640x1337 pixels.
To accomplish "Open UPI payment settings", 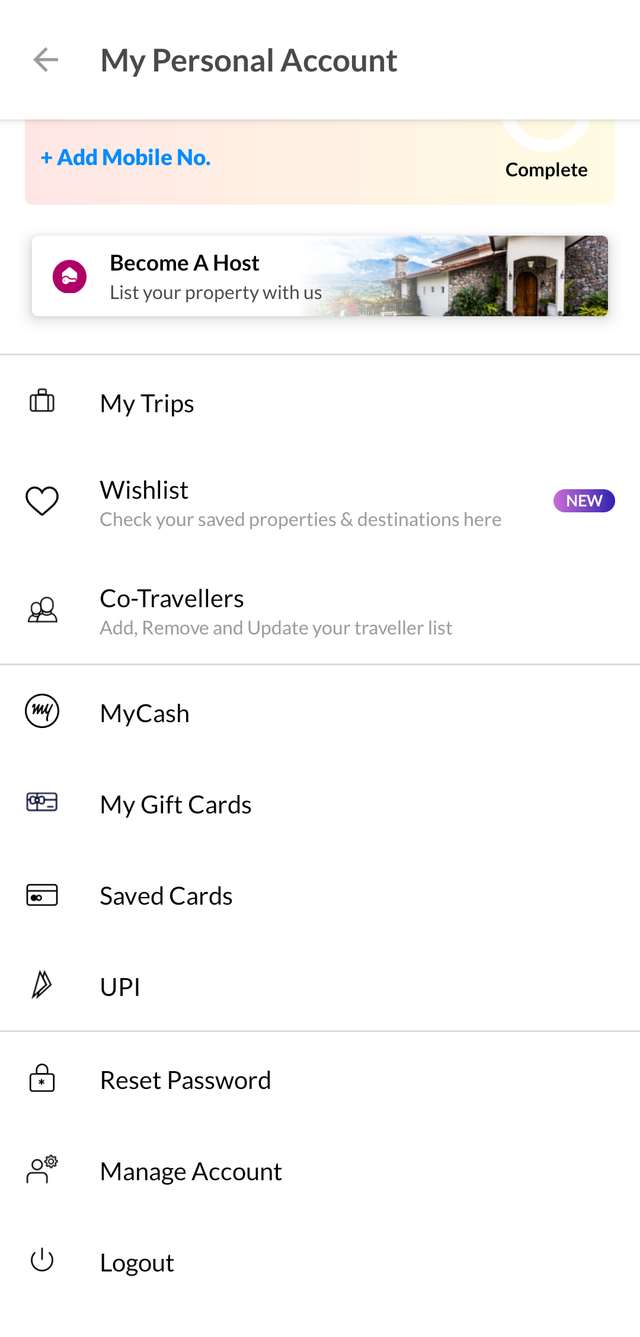I will pos(120,987).
